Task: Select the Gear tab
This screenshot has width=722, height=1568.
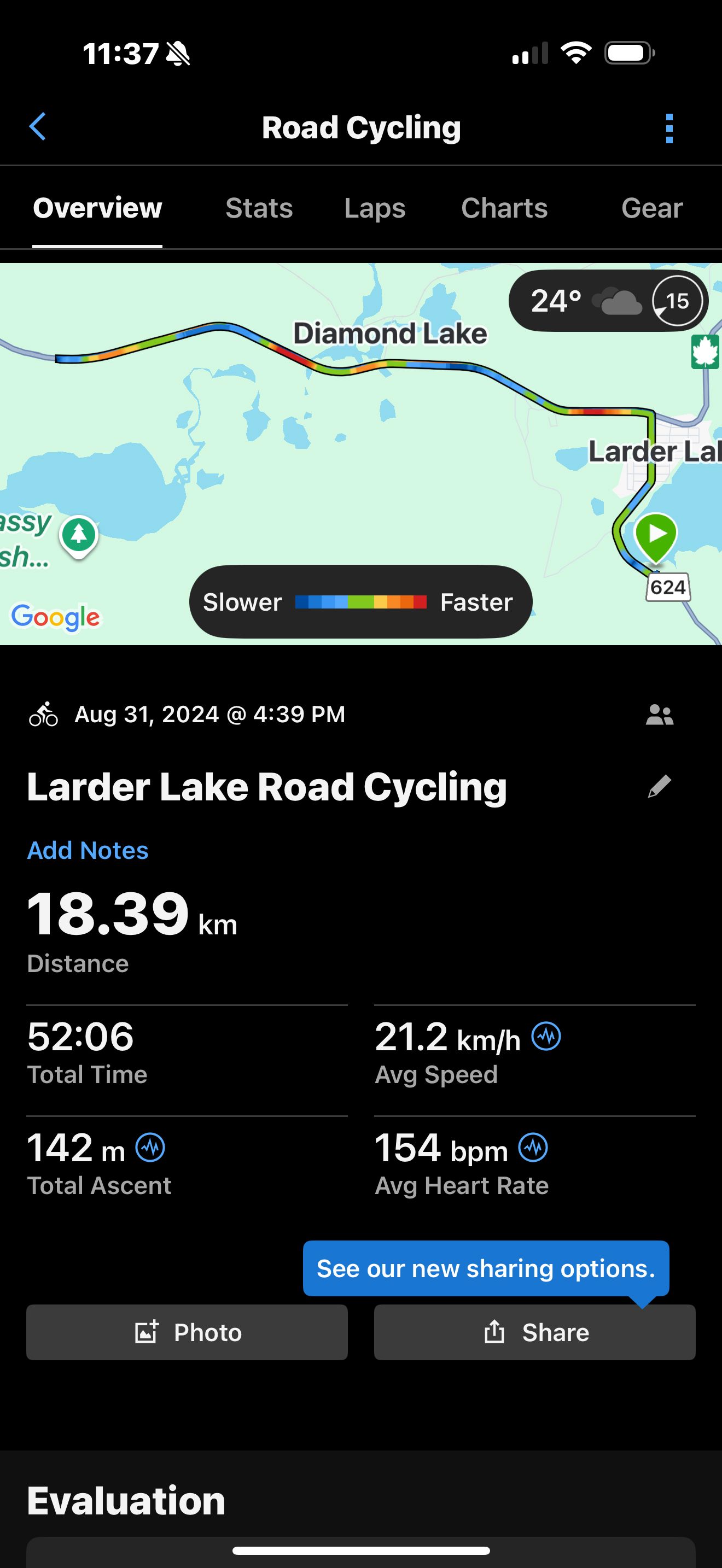Action: click(x=652, y=208)
